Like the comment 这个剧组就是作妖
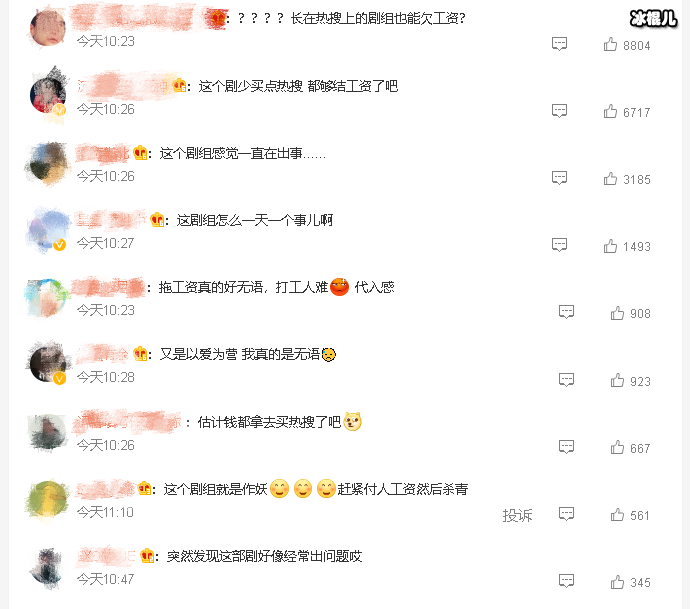Viewport: 690px width, 609px height. [x=617, y=515]
